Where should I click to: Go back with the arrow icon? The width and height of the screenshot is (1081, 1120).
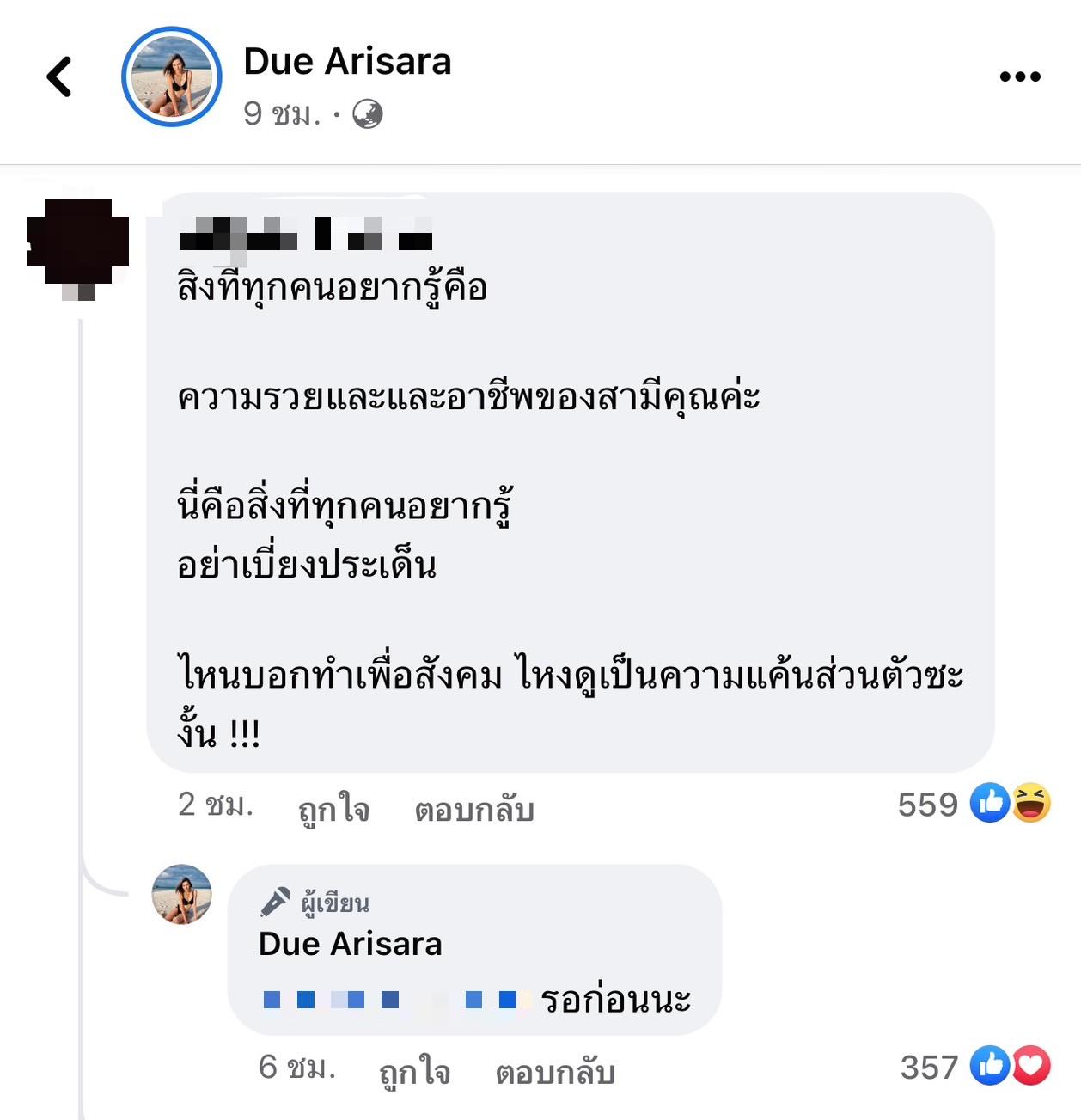[59, 77]
